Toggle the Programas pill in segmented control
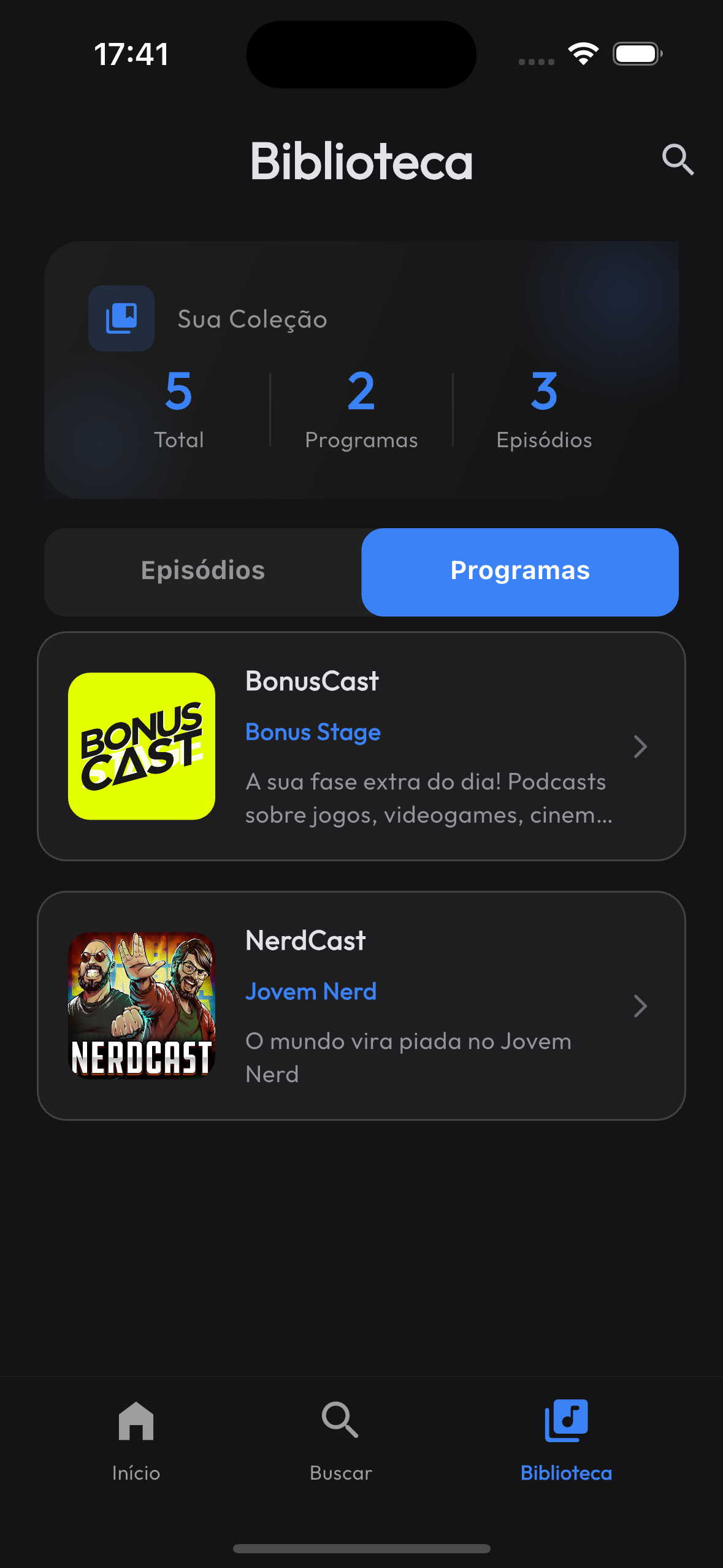The width and height of the screenshot is (723, 1568). tap(520, 571)
